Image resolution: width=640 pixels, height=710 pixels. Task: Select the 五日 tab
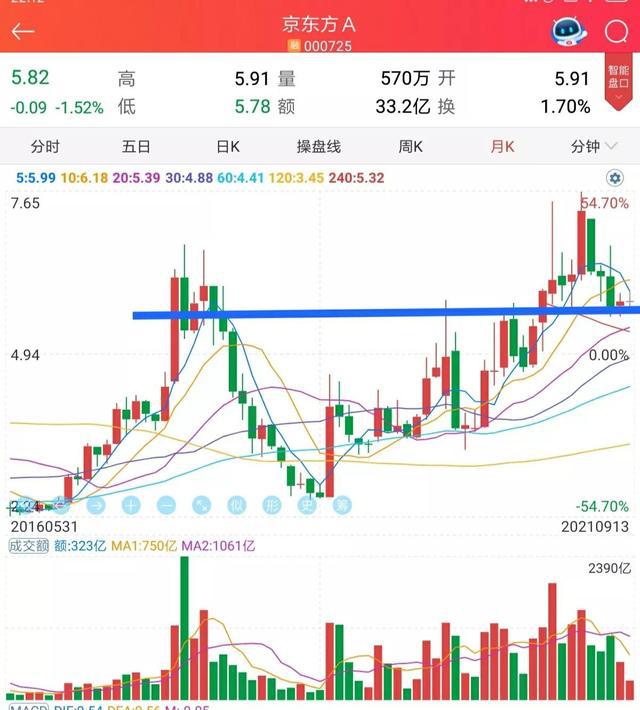(x=136, y=146)
